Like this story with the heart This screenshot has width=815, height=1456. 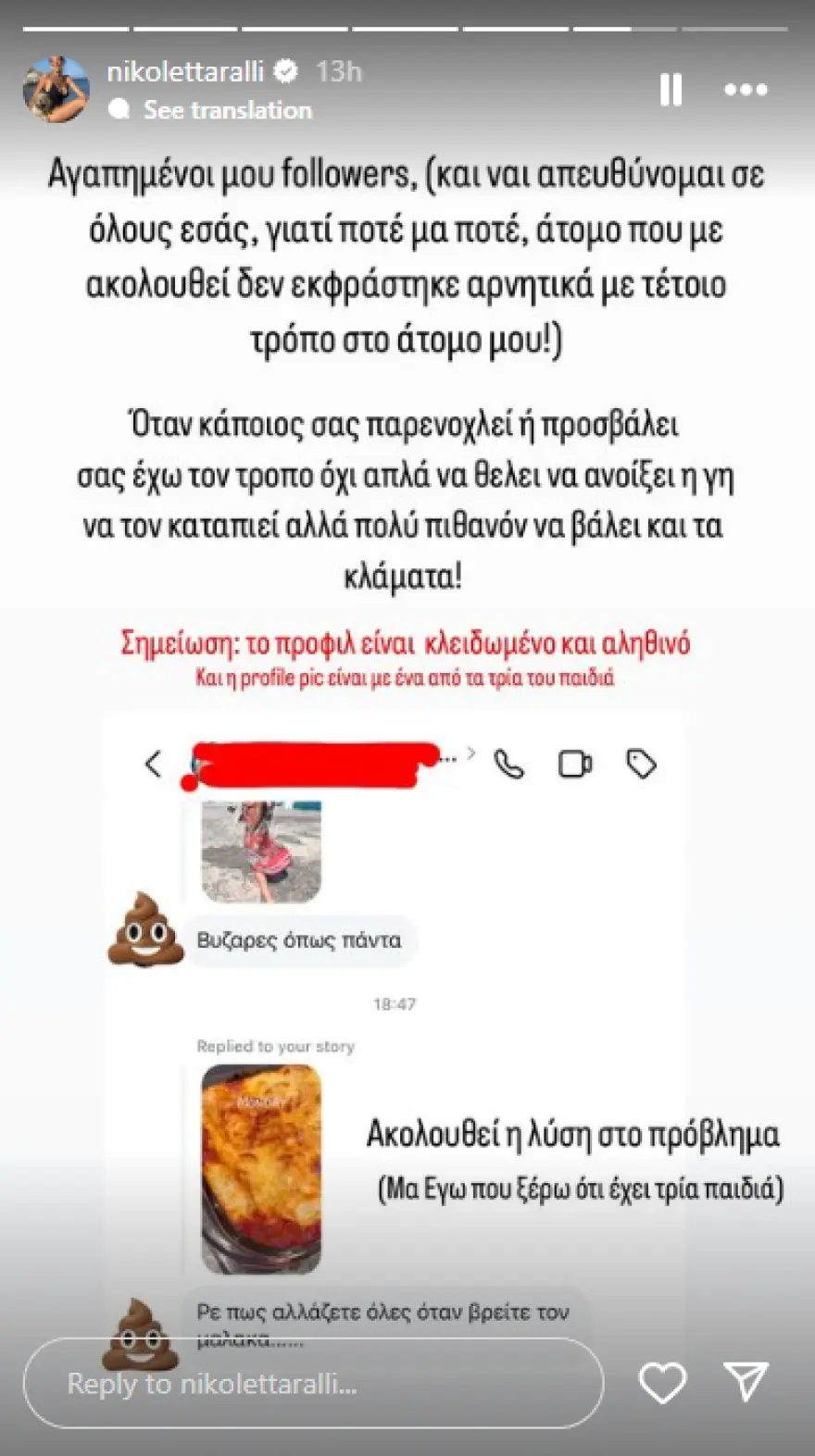(x=662, y=1383)
